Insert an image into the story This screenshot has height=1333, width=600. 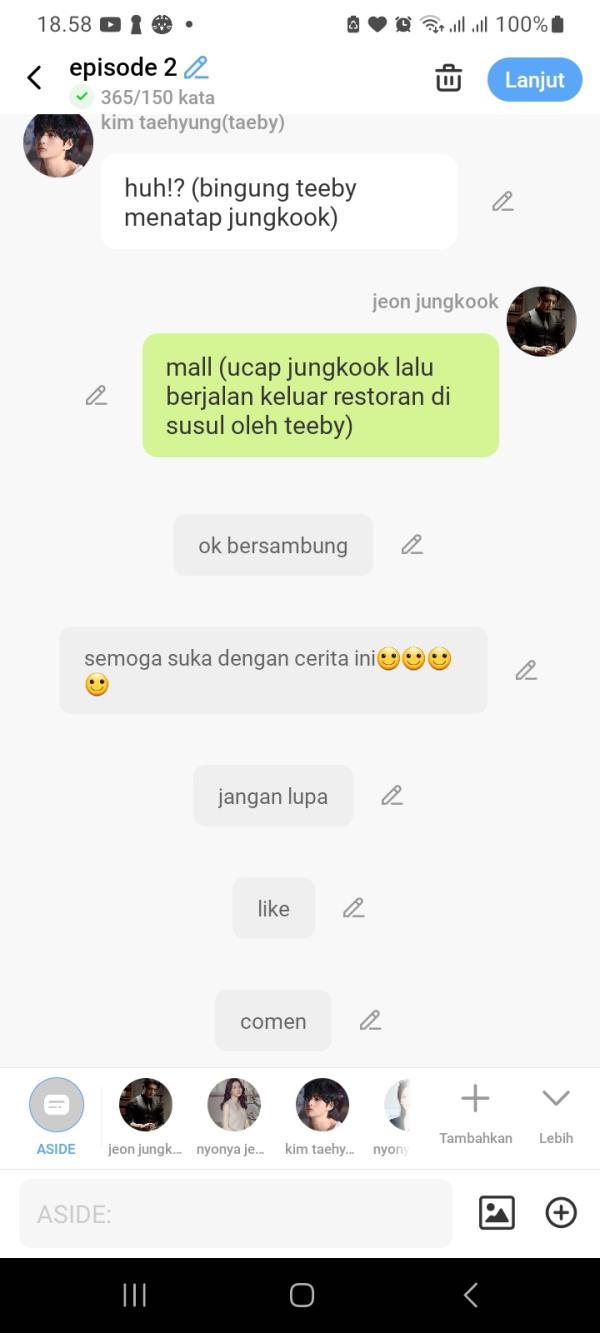[x=497, y=1213]
